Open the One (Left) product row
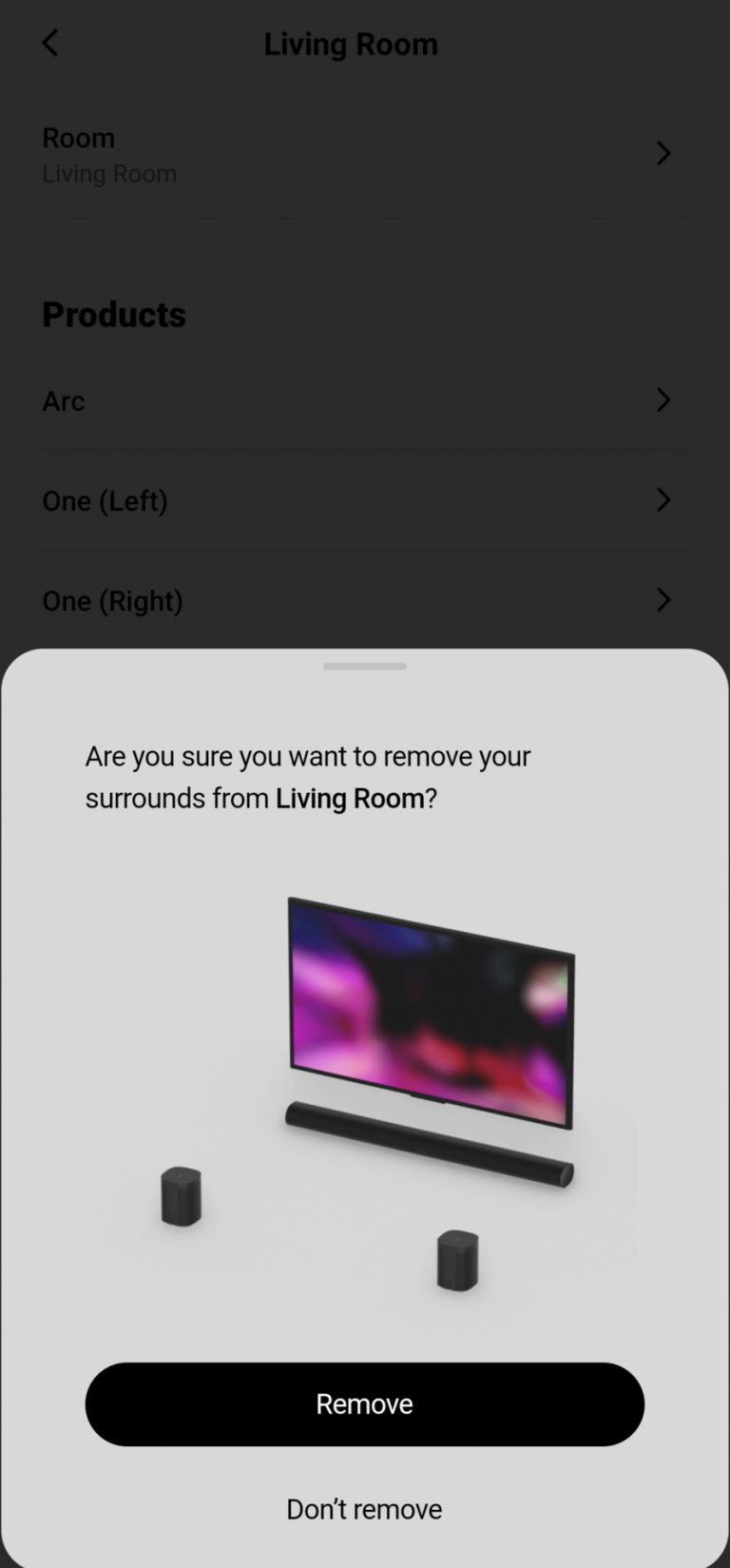 364,500
